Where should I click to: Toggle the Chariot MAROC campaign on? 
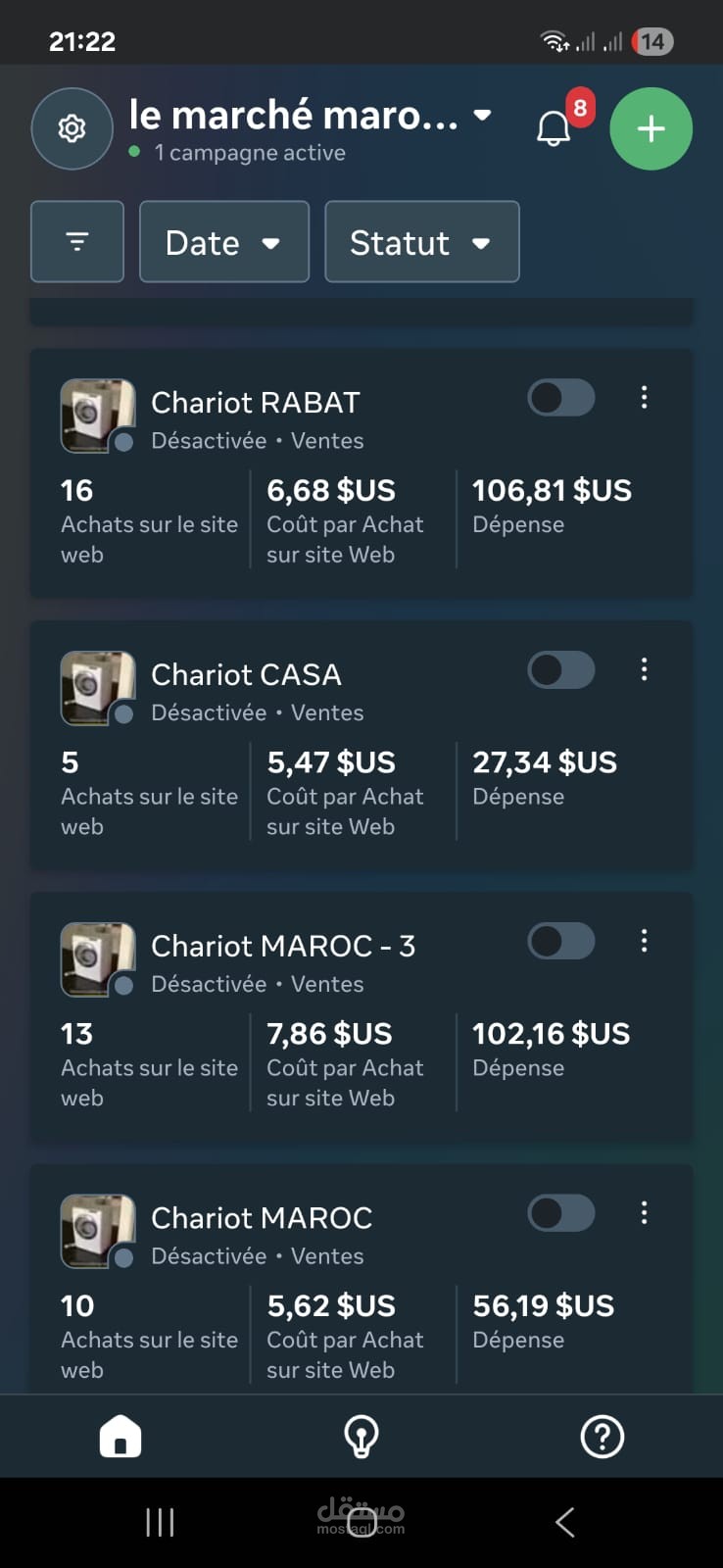(x=560, y=1213)
